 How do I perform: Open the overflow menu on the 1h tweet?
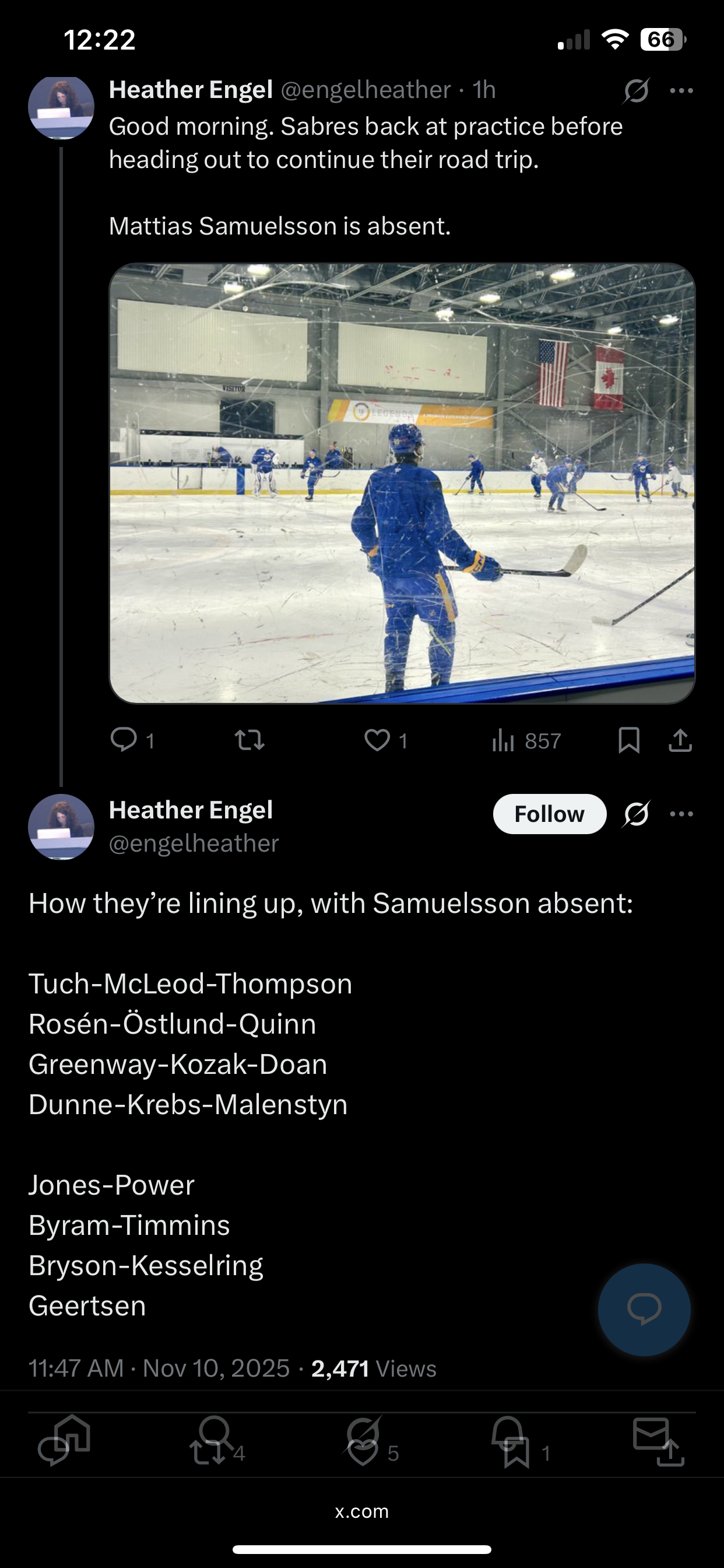tap(681, 92)
